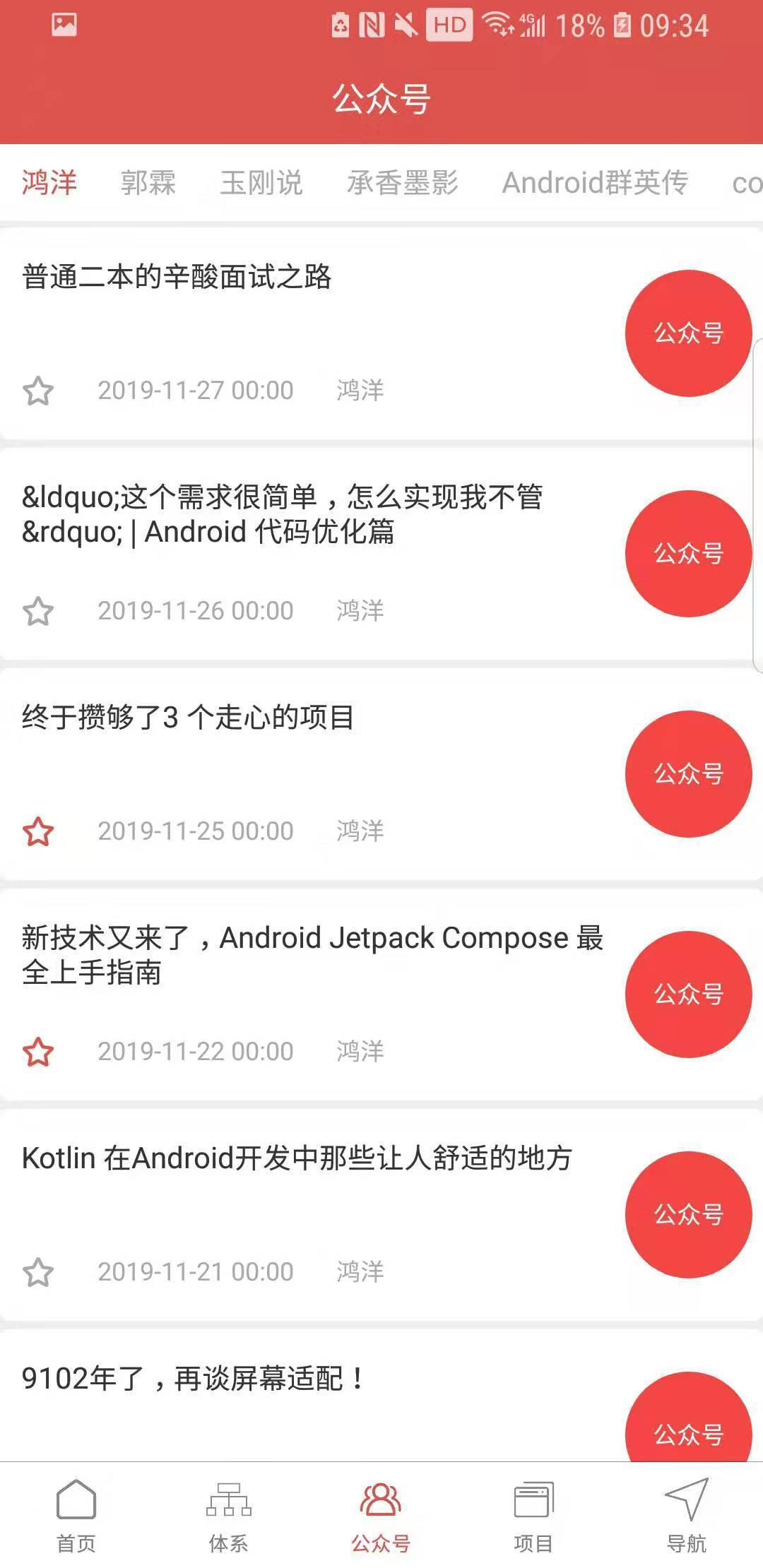Star the Kotlin 在Android开发 article
Screen dimensions: 763x1568
coord(40,1271)
